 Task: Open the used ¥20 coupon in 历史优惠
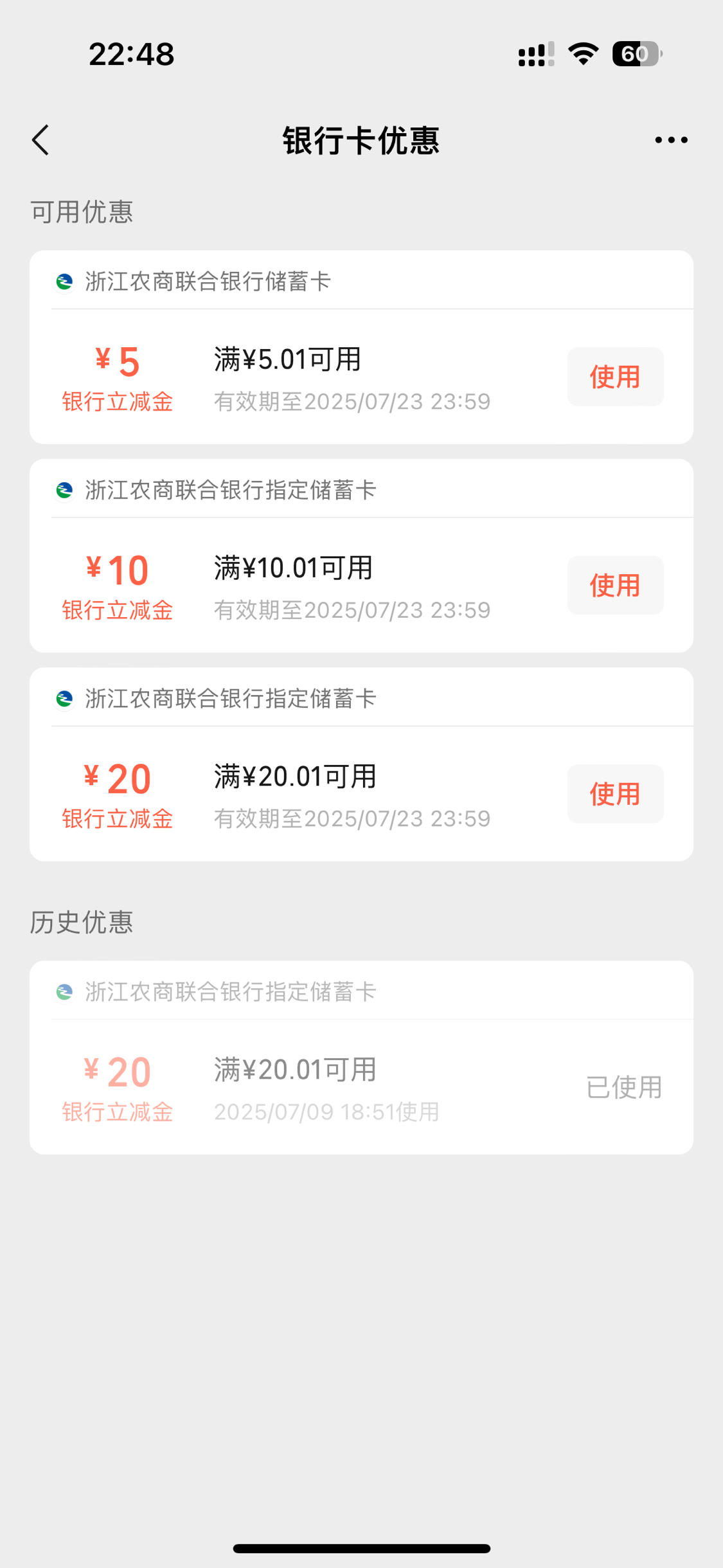click(x=361, y=1058)
